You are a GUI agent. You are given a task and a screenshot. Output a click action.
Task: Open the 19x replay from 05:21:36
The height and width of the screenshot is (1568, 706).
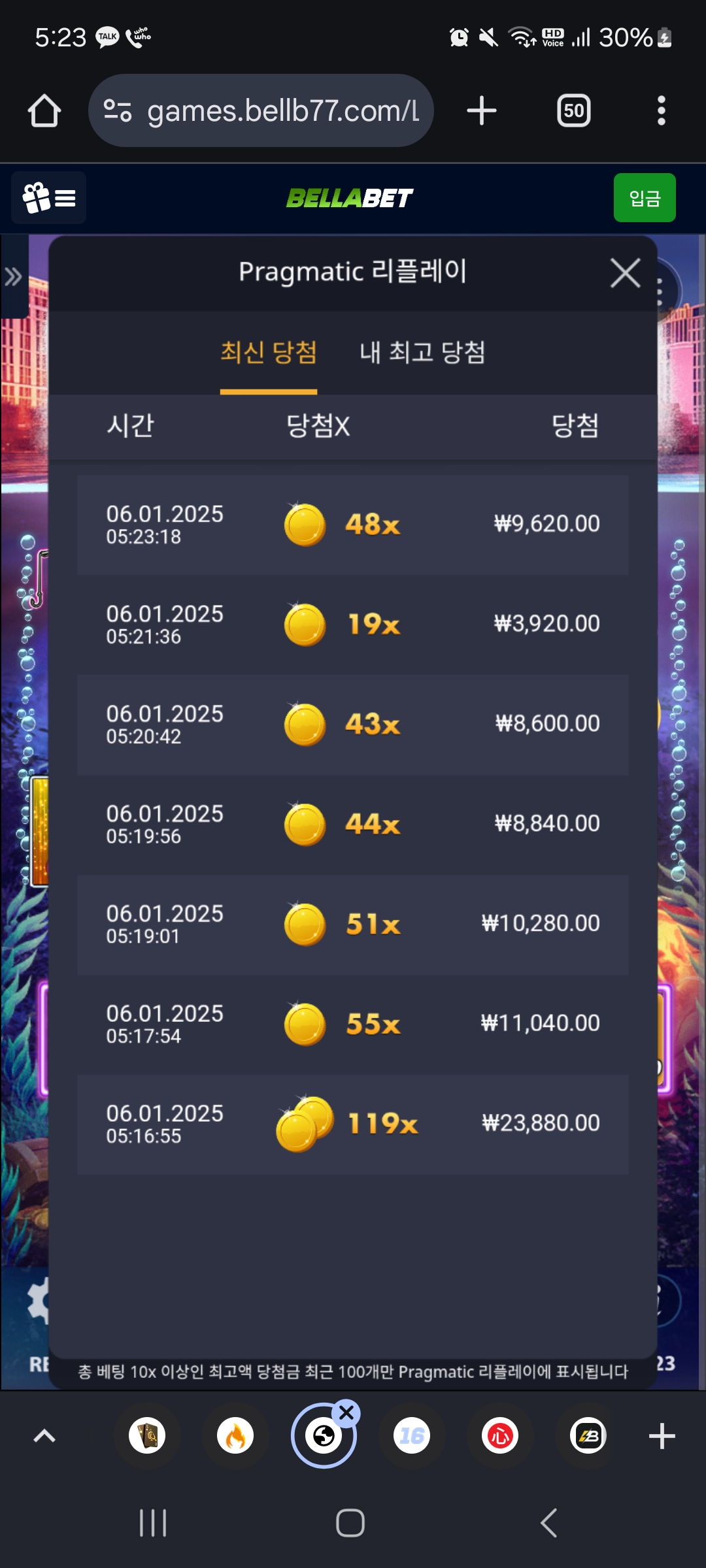[353, 625]
